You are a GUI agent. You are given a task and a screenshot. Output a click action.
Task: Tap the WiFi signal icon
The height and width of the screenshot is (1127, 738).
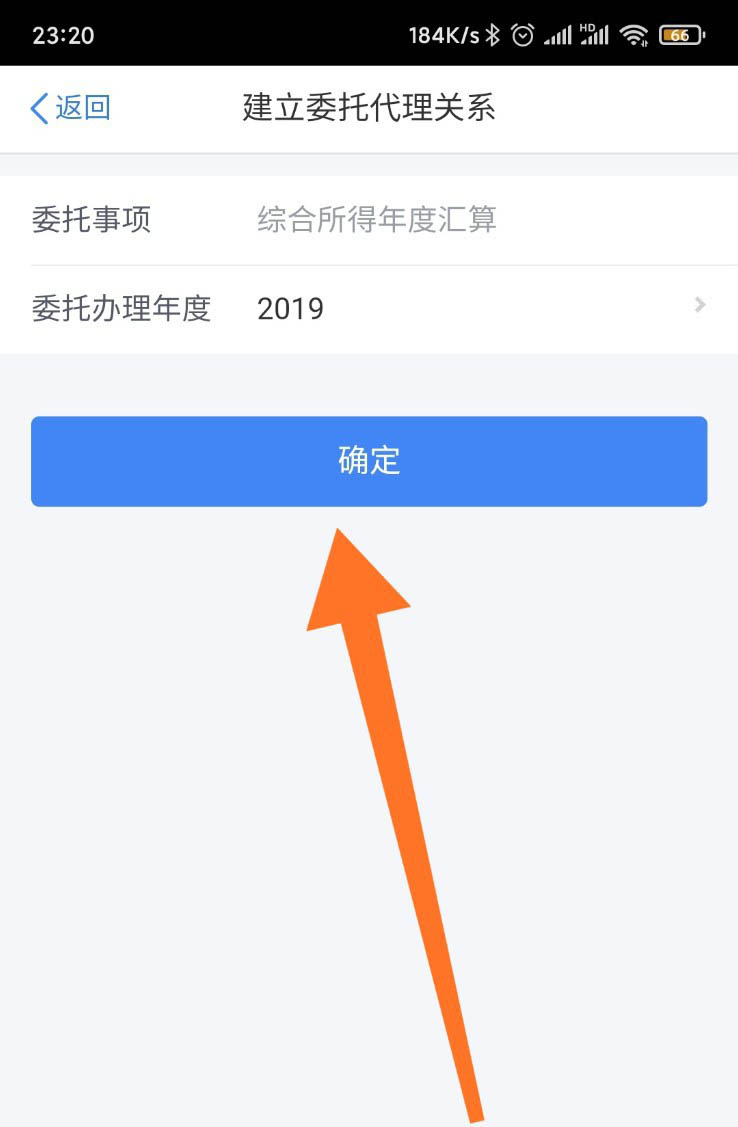pyautogui.click(x=634, y=34)
